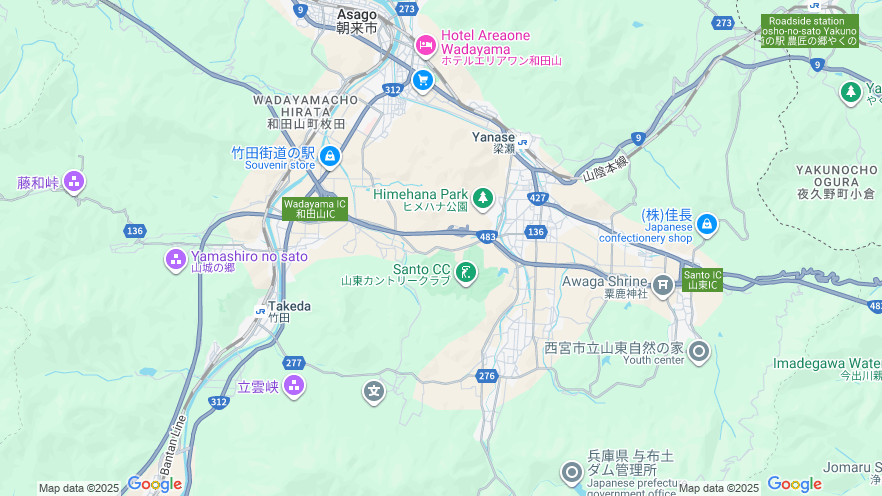Open the Hotel Areaone Wadayama pin
This screenshot has height=496, width=882.
(425, 45)
